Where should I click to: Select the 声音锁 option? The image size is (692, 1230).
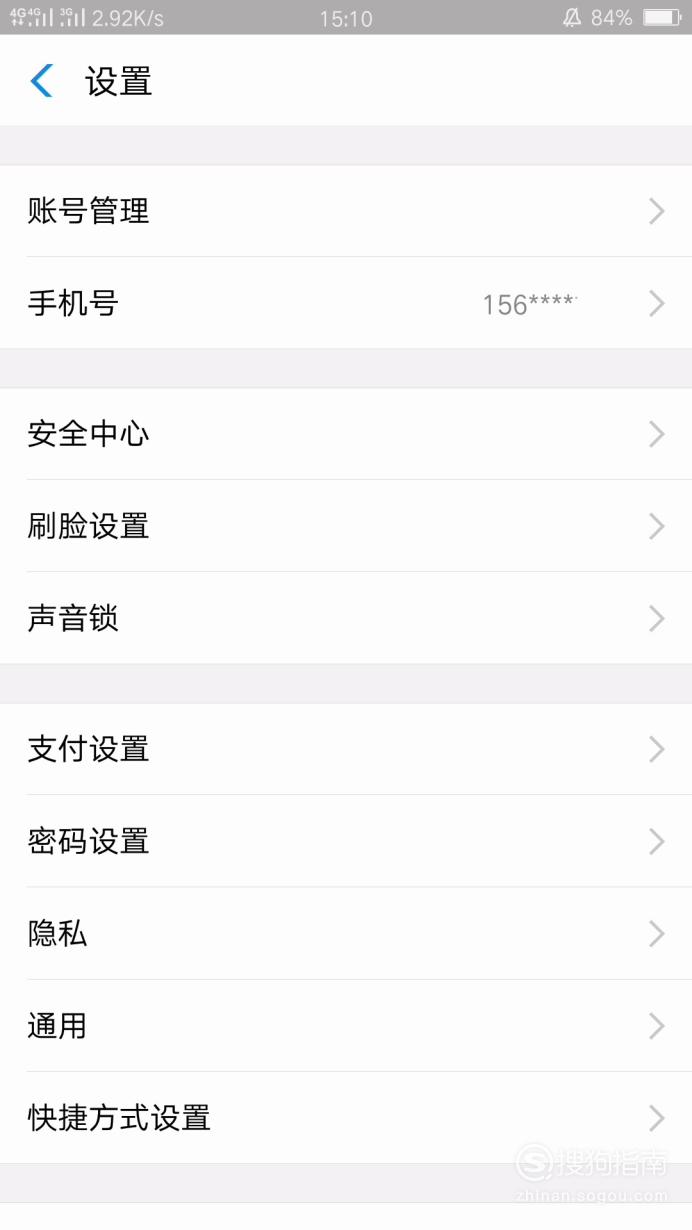[x=346, y=618]
